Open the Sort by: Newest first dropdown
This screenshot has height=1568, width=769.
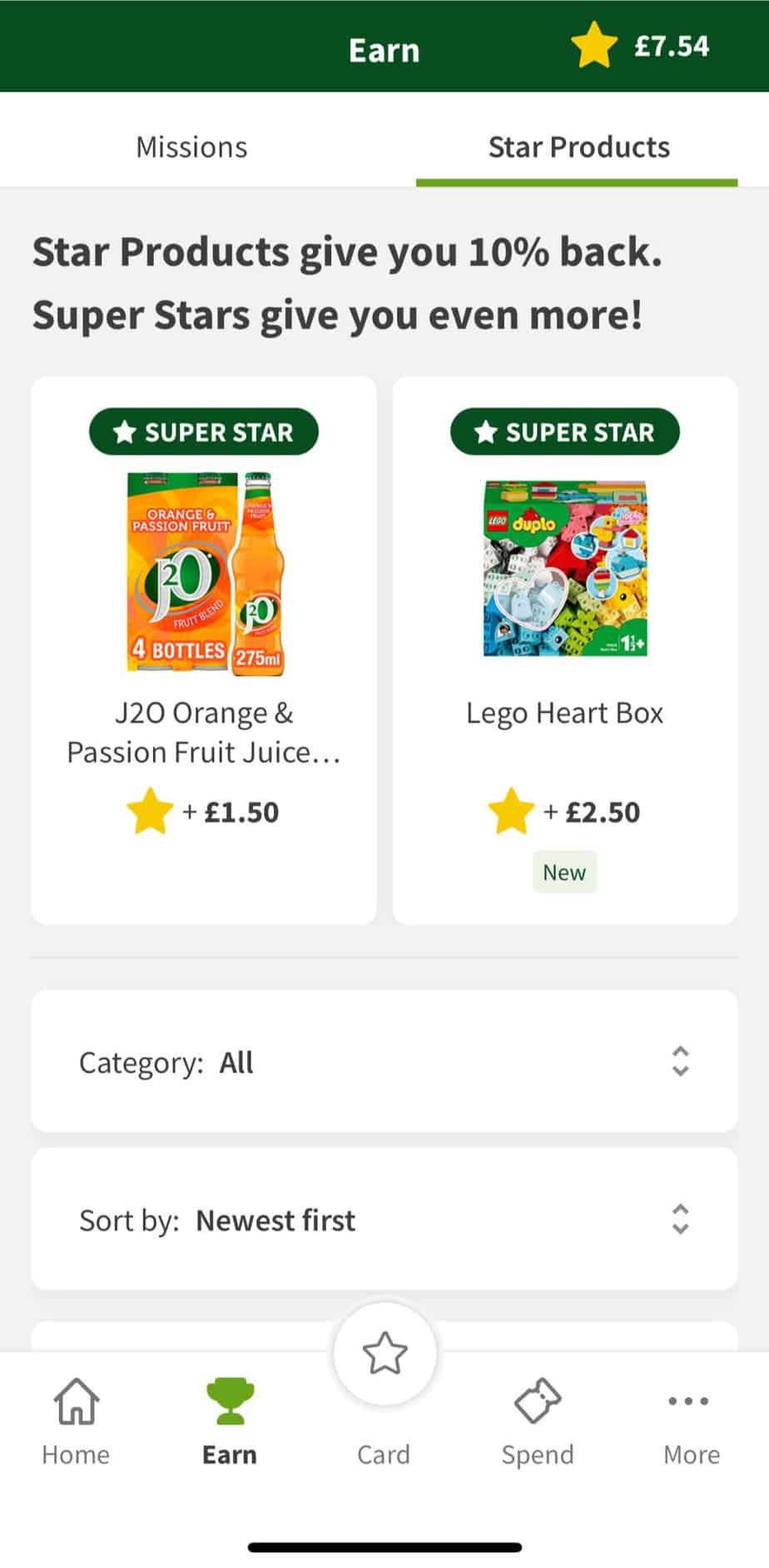384,1219
